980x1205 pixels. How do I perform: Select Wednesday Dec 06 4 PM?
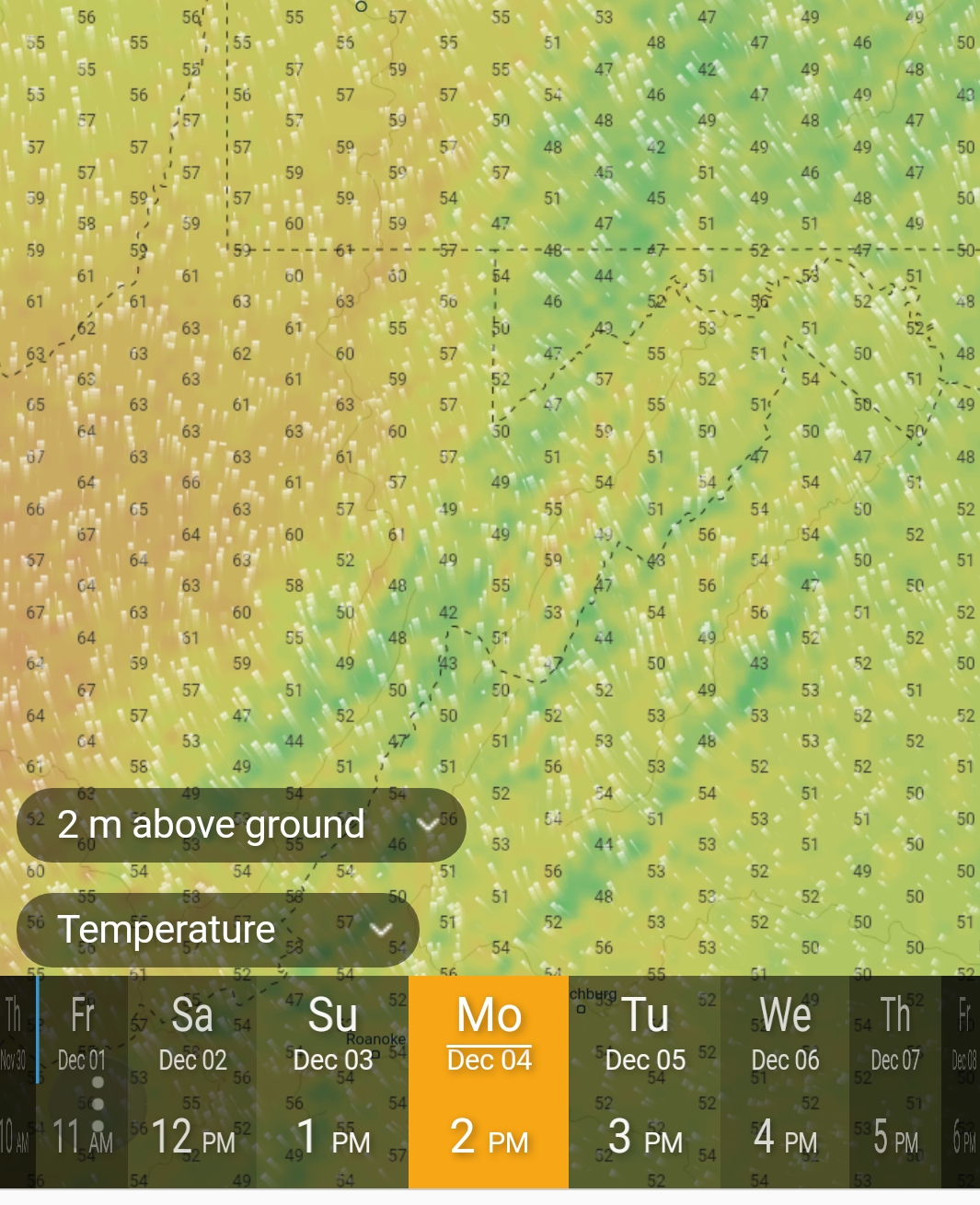(785, 1082)
